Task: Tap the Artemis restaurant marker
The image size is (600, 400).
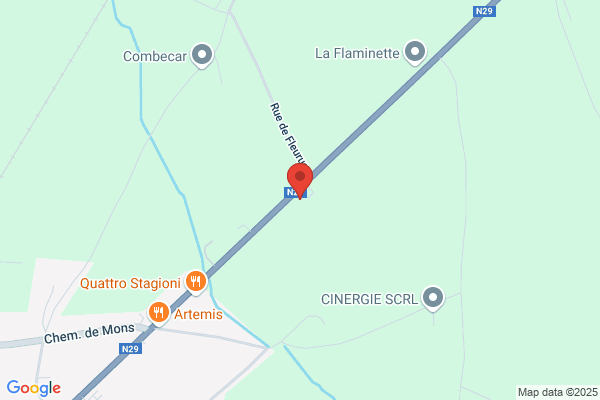Action: point(159,313)
